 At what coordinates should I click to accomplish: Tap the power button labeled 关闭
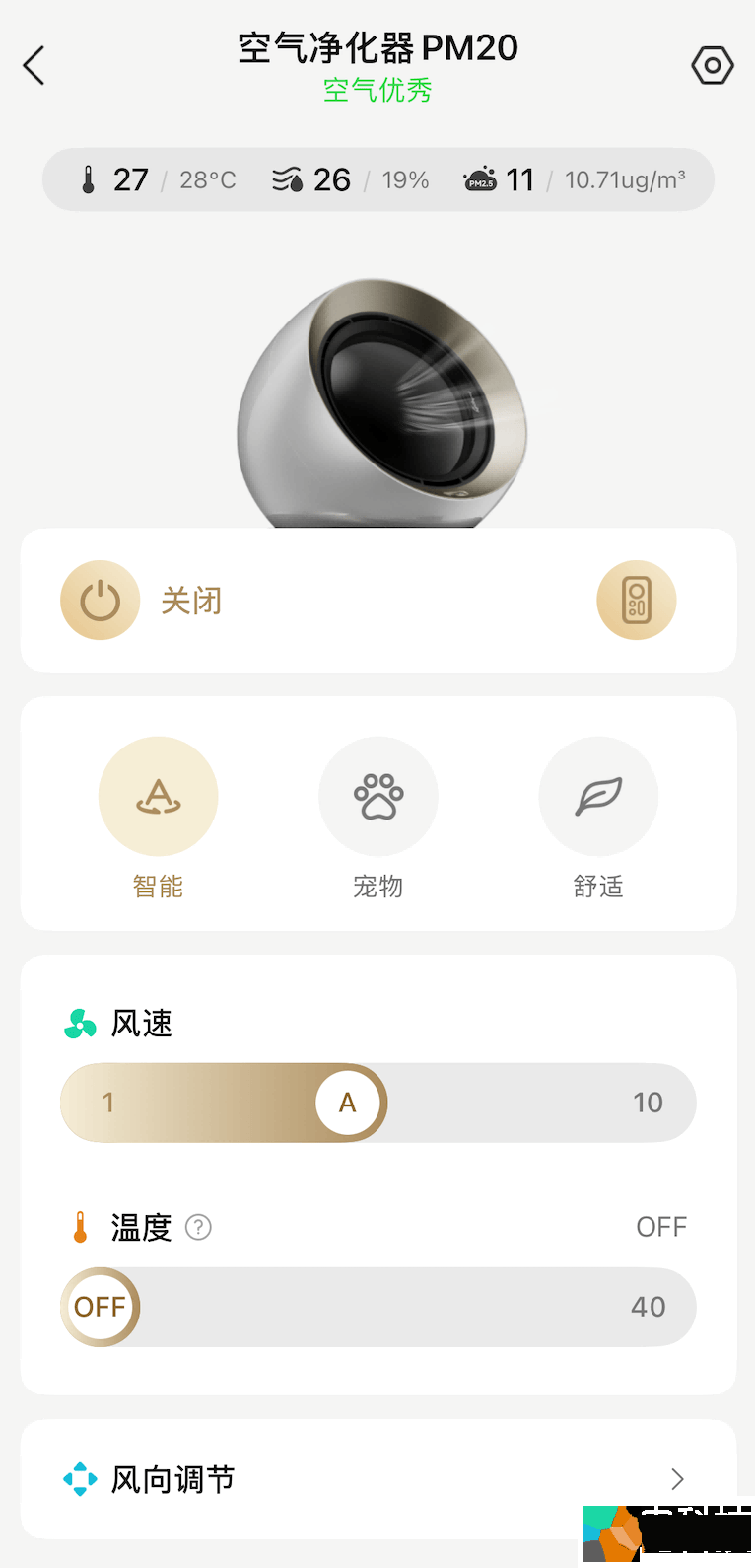[x=101, y=601]
